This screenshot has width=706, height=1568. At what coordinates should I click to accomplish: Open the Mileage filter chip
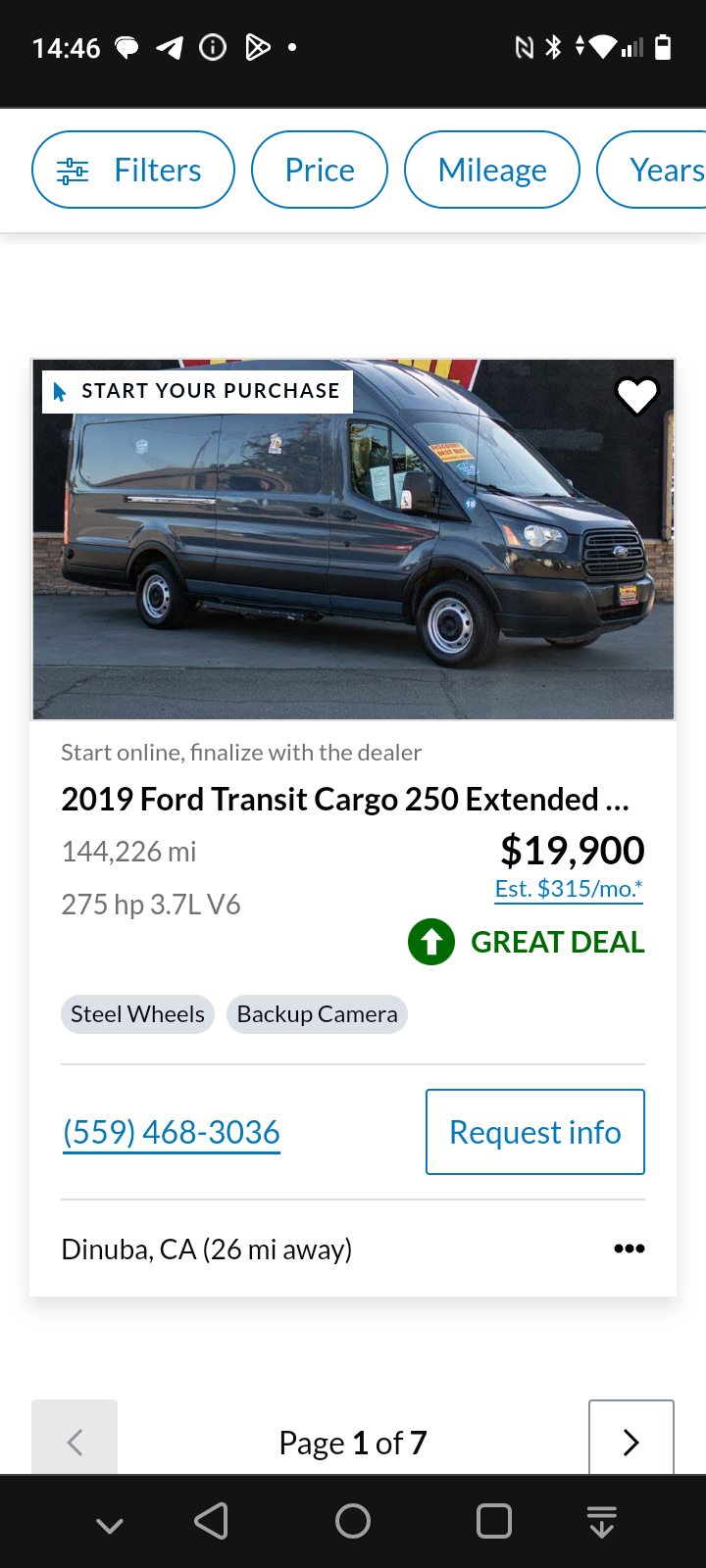(492, 170)
